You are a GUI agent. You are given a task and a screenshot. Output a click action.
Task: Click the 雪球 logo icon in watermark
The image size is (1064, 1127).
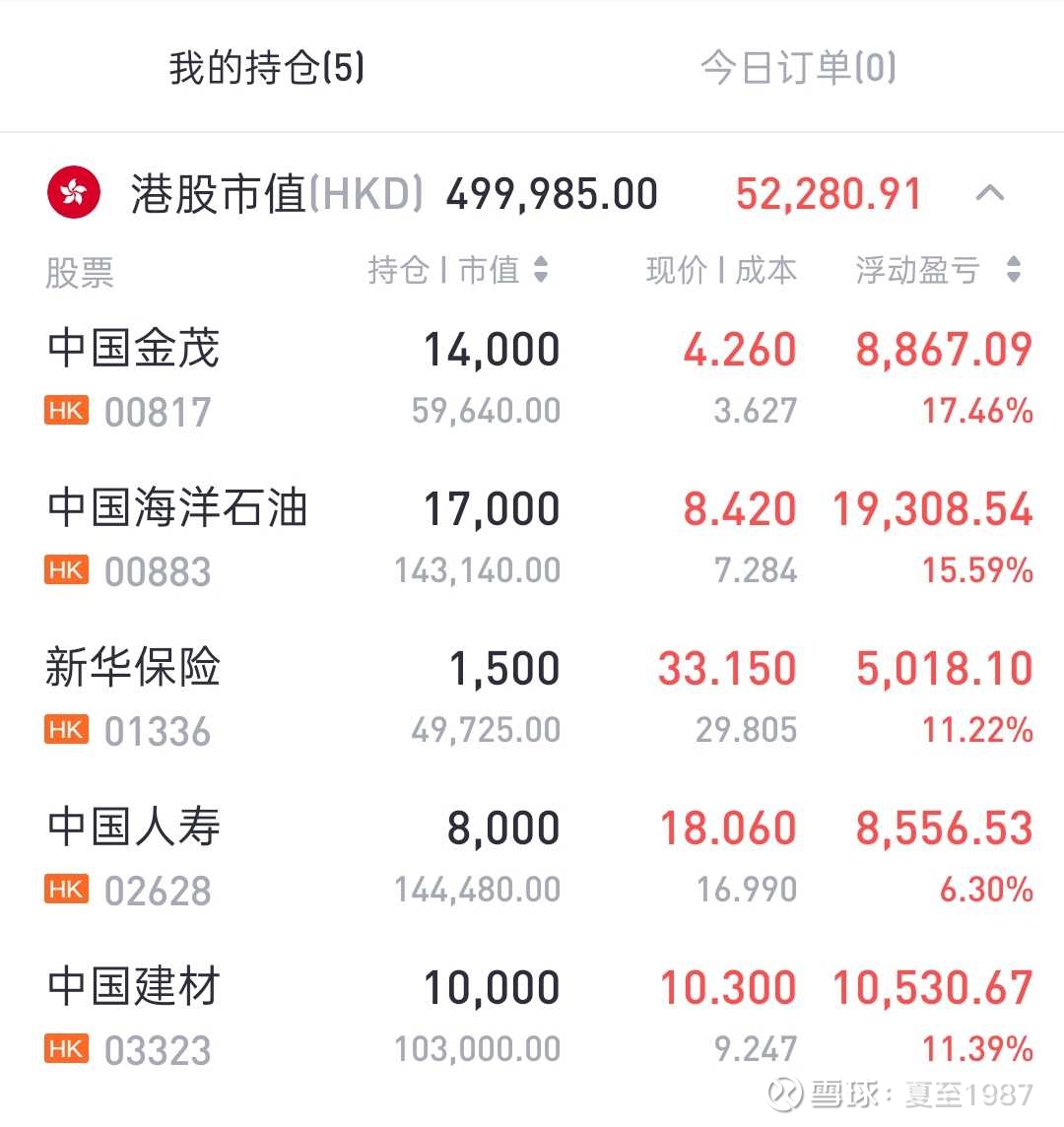coord(783,1094)
